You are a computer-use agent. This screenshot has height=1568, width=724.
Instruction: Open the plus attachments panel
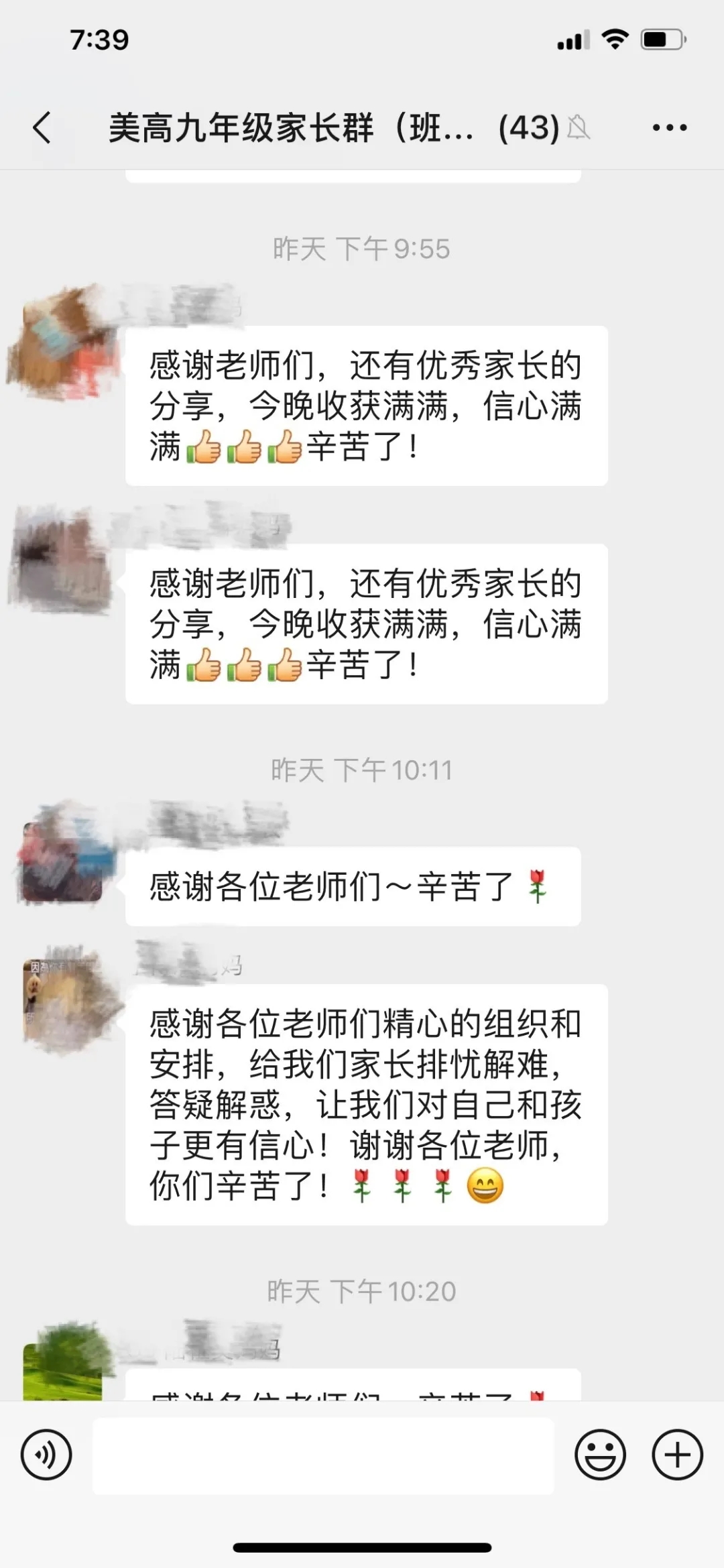(677, 1455)
